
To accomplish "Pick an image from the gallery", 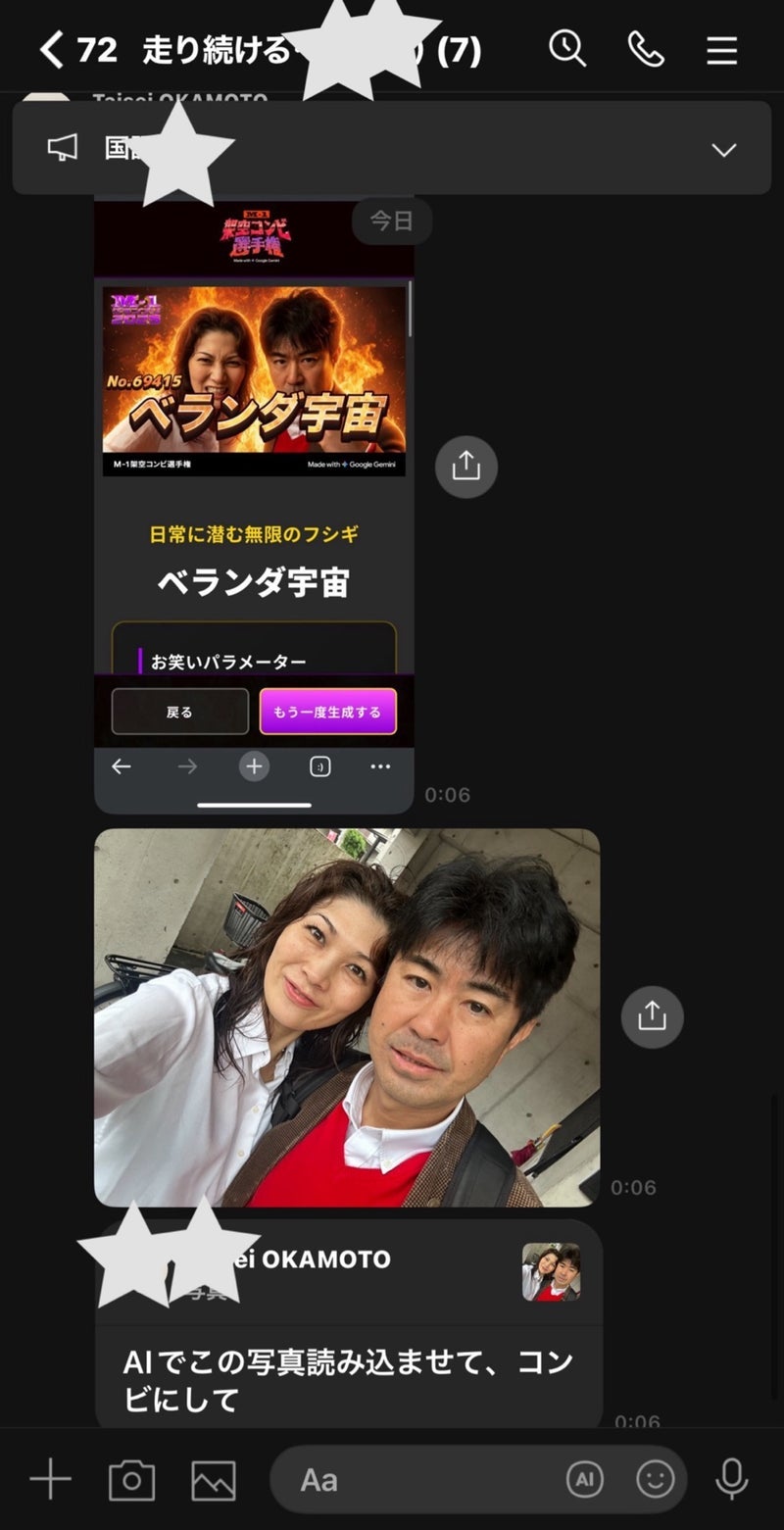I will coord(213,1479).
